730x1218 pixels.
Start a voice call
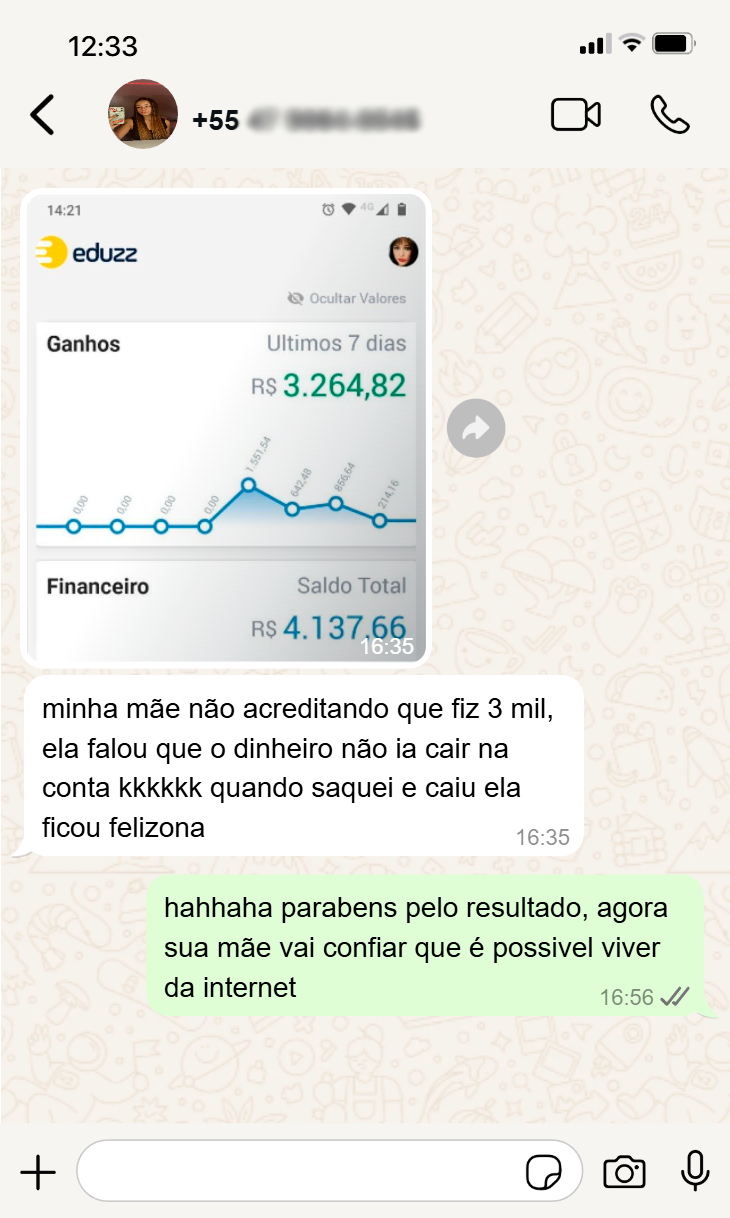click(x=669, y=115)
